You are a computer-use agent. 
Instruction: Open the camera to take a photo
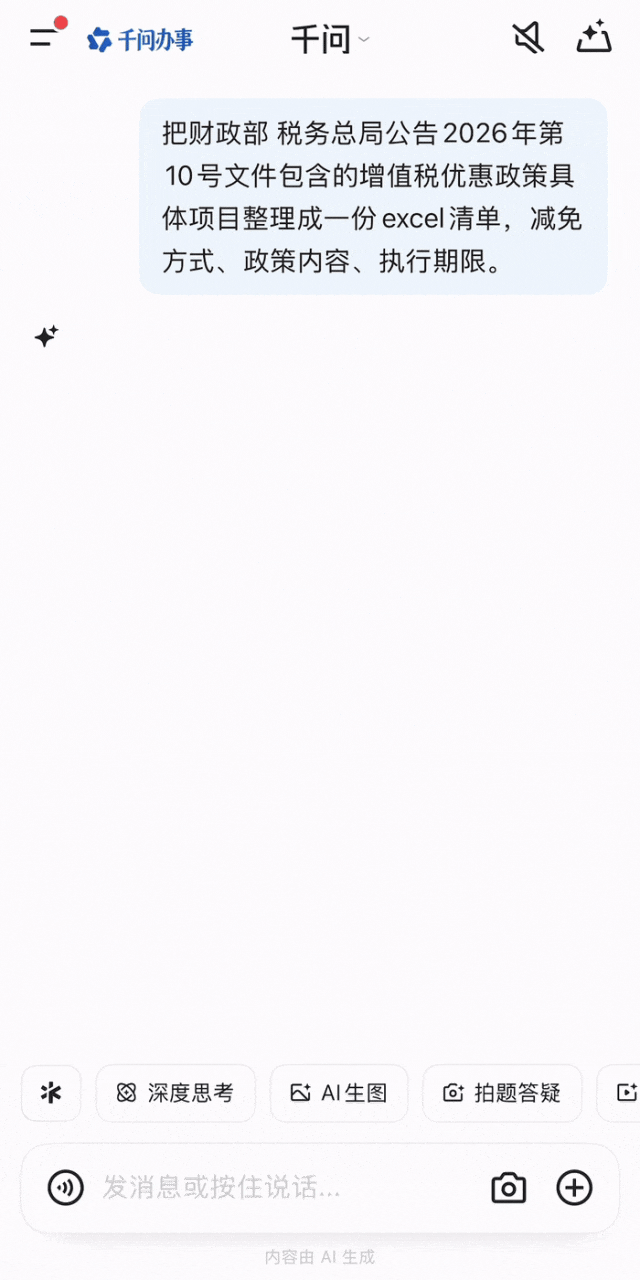(509, 1188)
